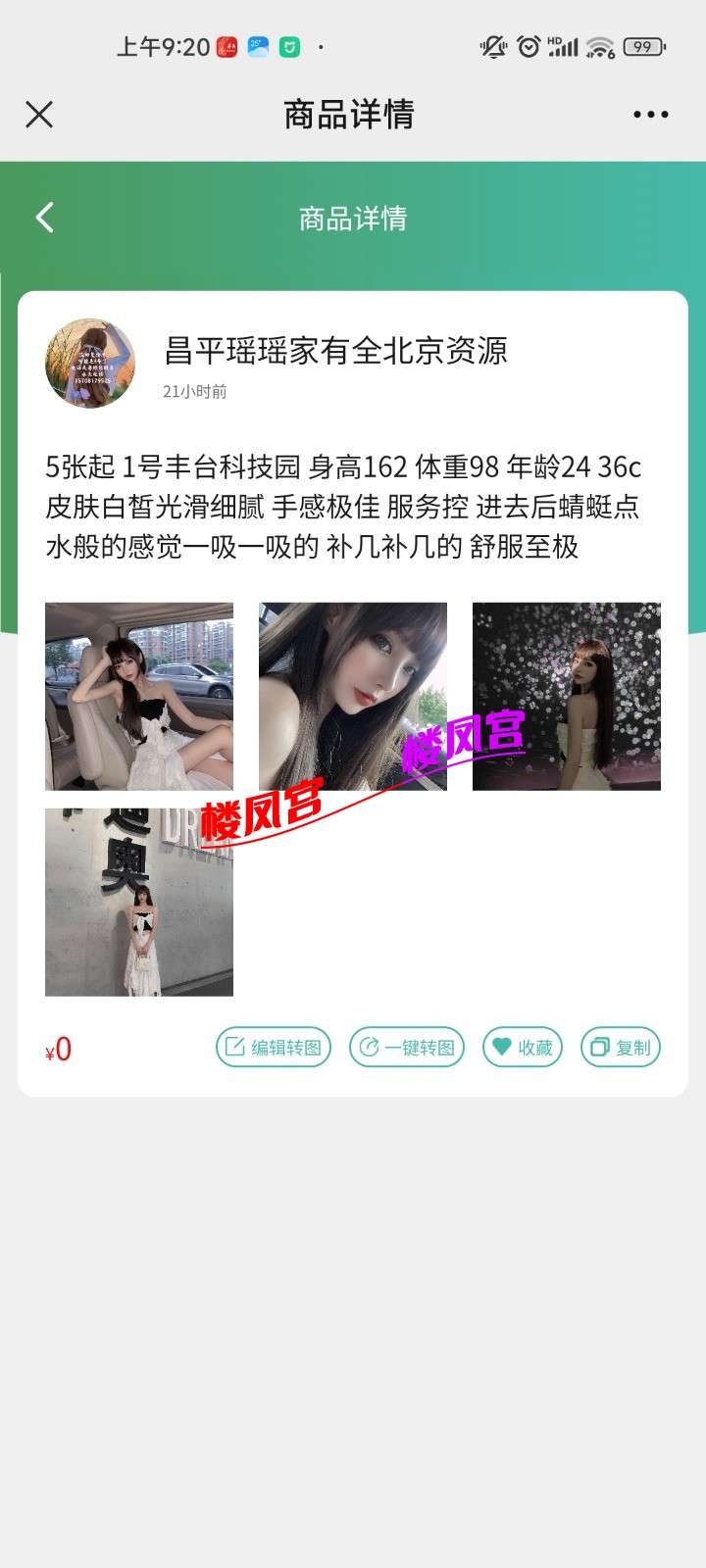Image resolution: width=706 pixels, height=1568 pixels.
Task: Select the edit icon on 编辑转图 button
Action: pos(232,1047)
